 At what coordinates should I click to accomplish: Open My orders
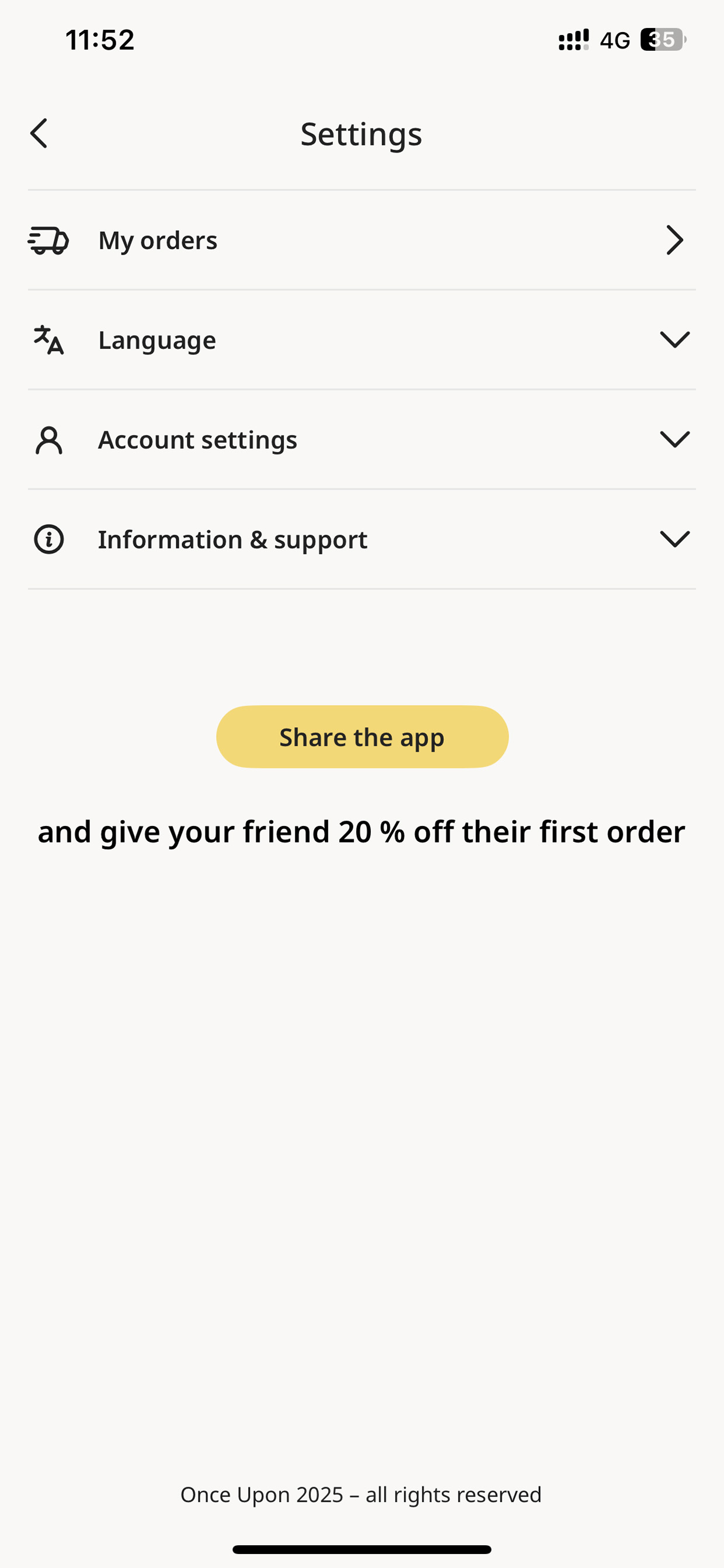361,240
